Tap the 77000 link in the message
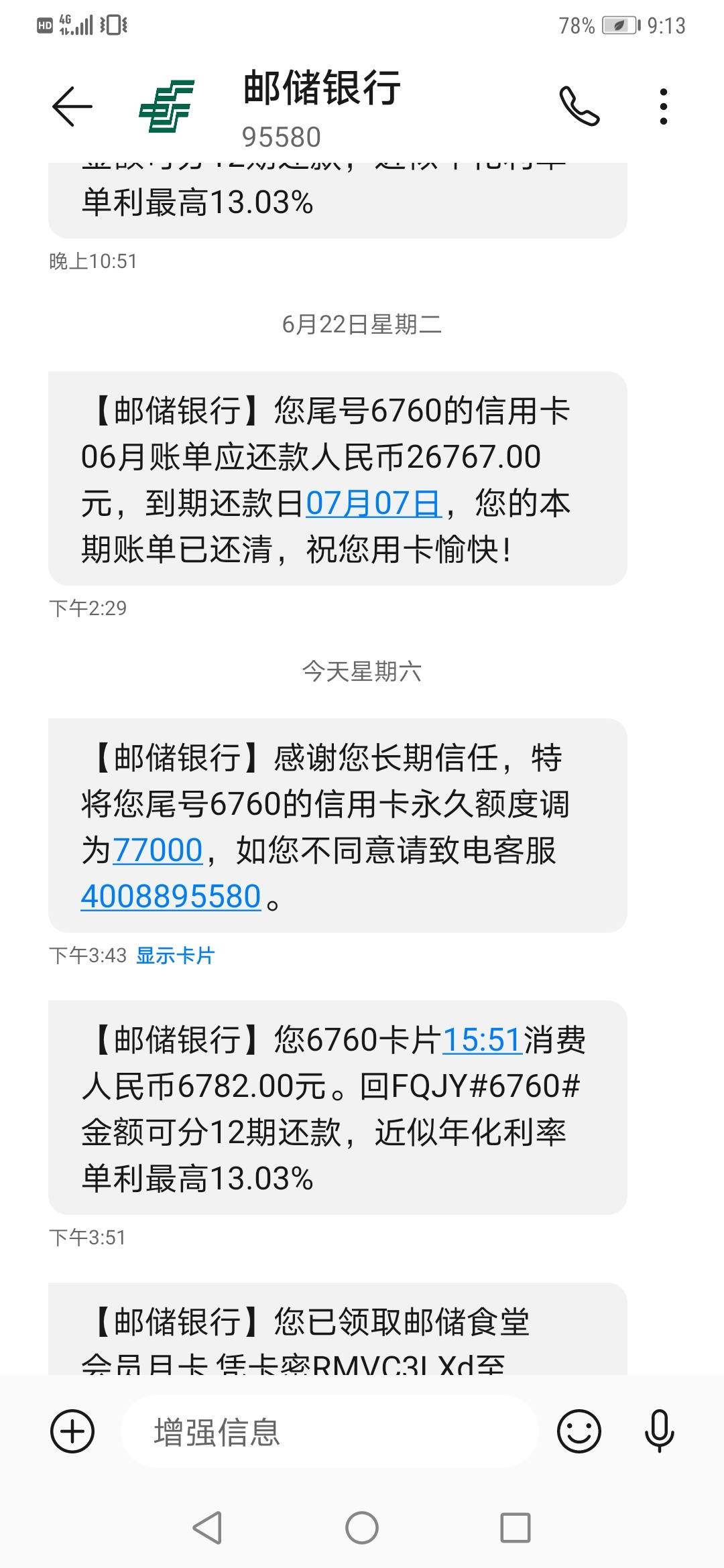The image size is (724, 1568). click(x=158, y=850)
